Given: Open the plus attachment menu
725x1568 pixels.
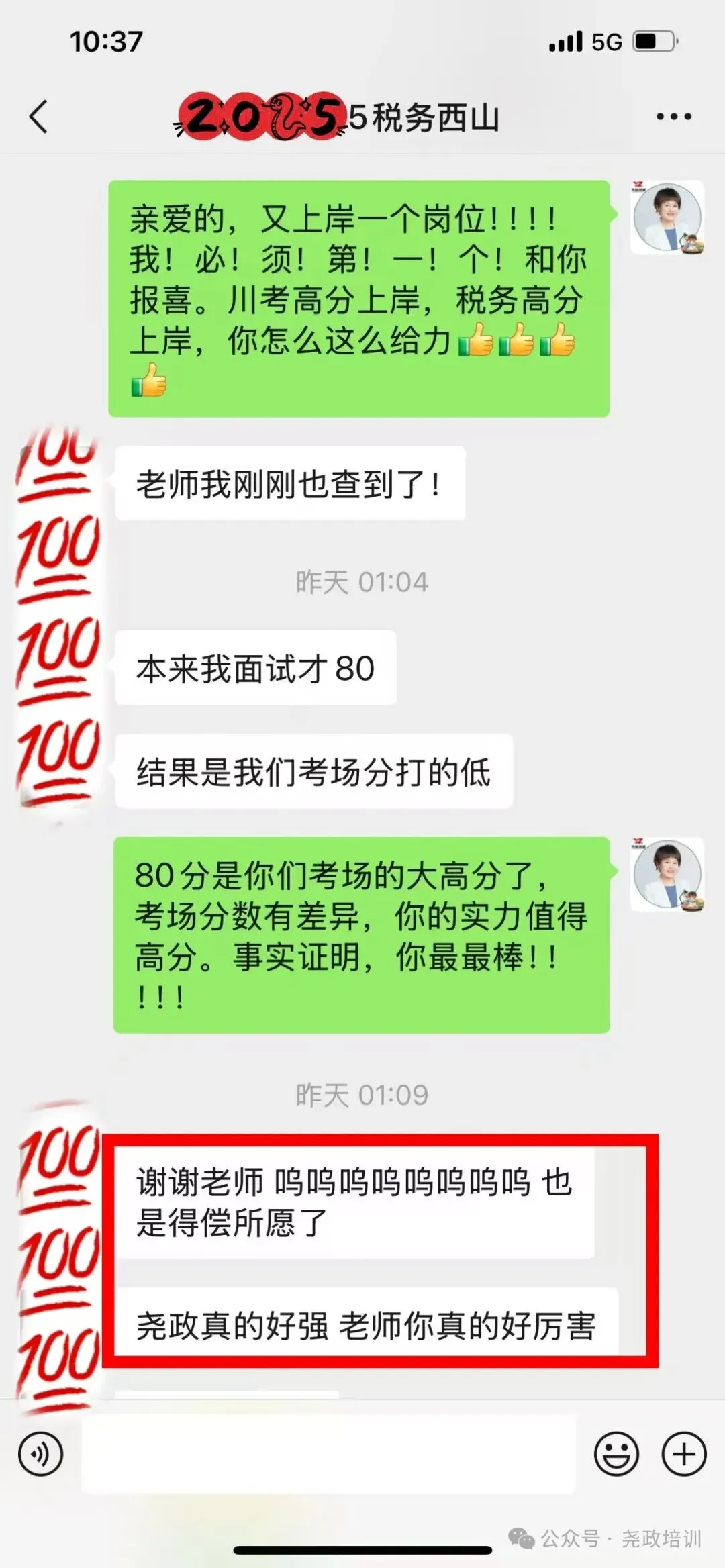Looking at the screenshot, I should (684, 1454).
